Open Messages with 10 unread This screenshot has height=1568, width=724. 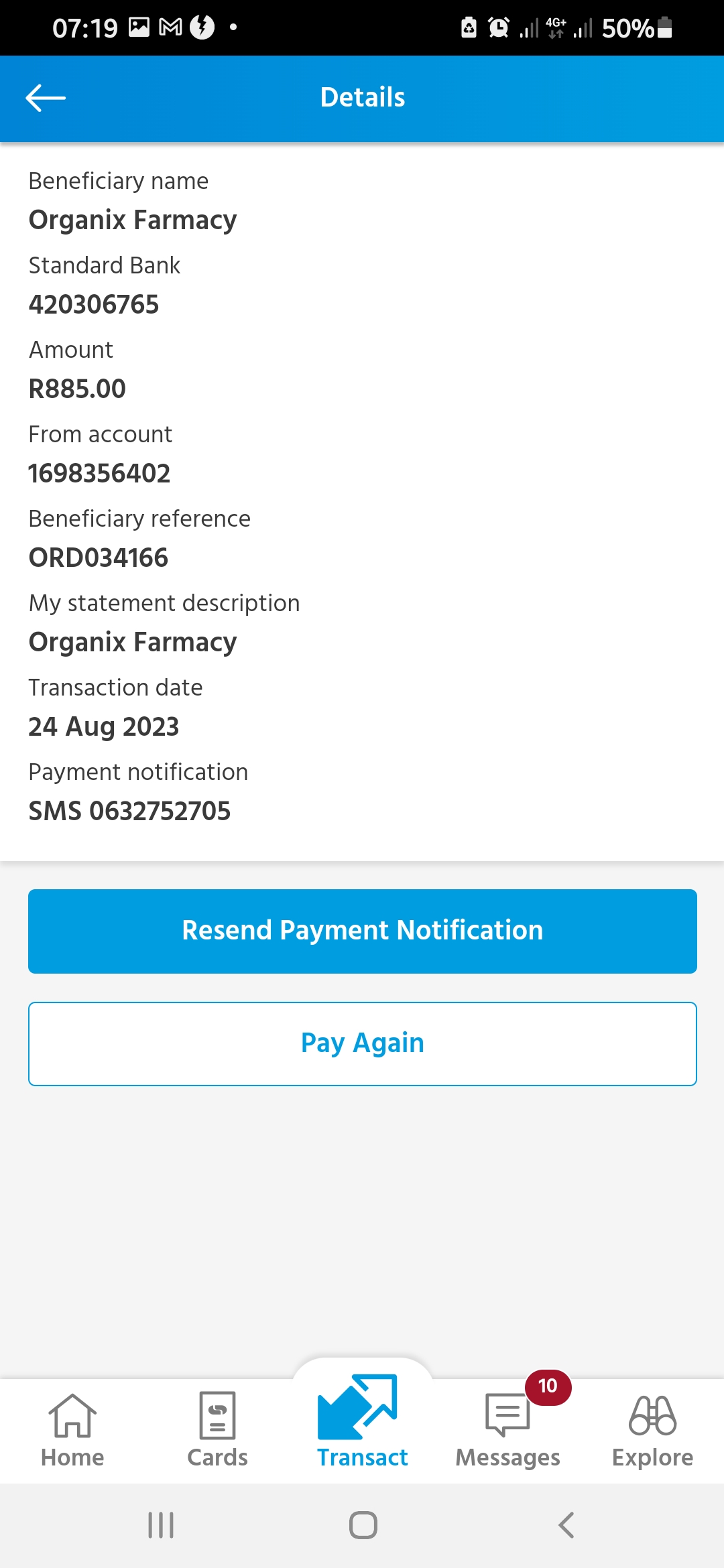coord(508,1431)
